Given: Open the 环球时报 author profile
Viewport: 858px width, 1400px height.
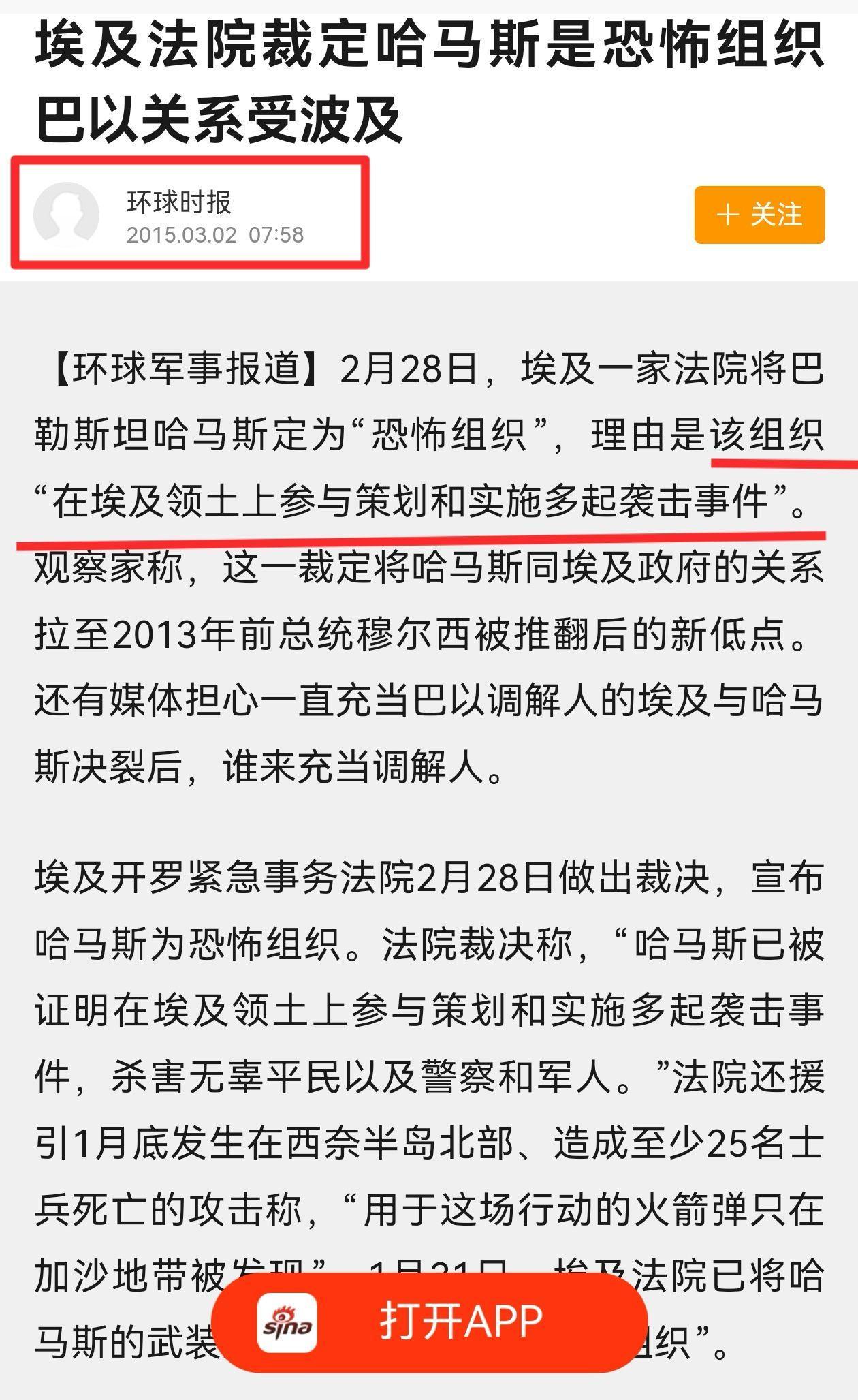Looking at the screenshot, I should click(x=178, y=202).
